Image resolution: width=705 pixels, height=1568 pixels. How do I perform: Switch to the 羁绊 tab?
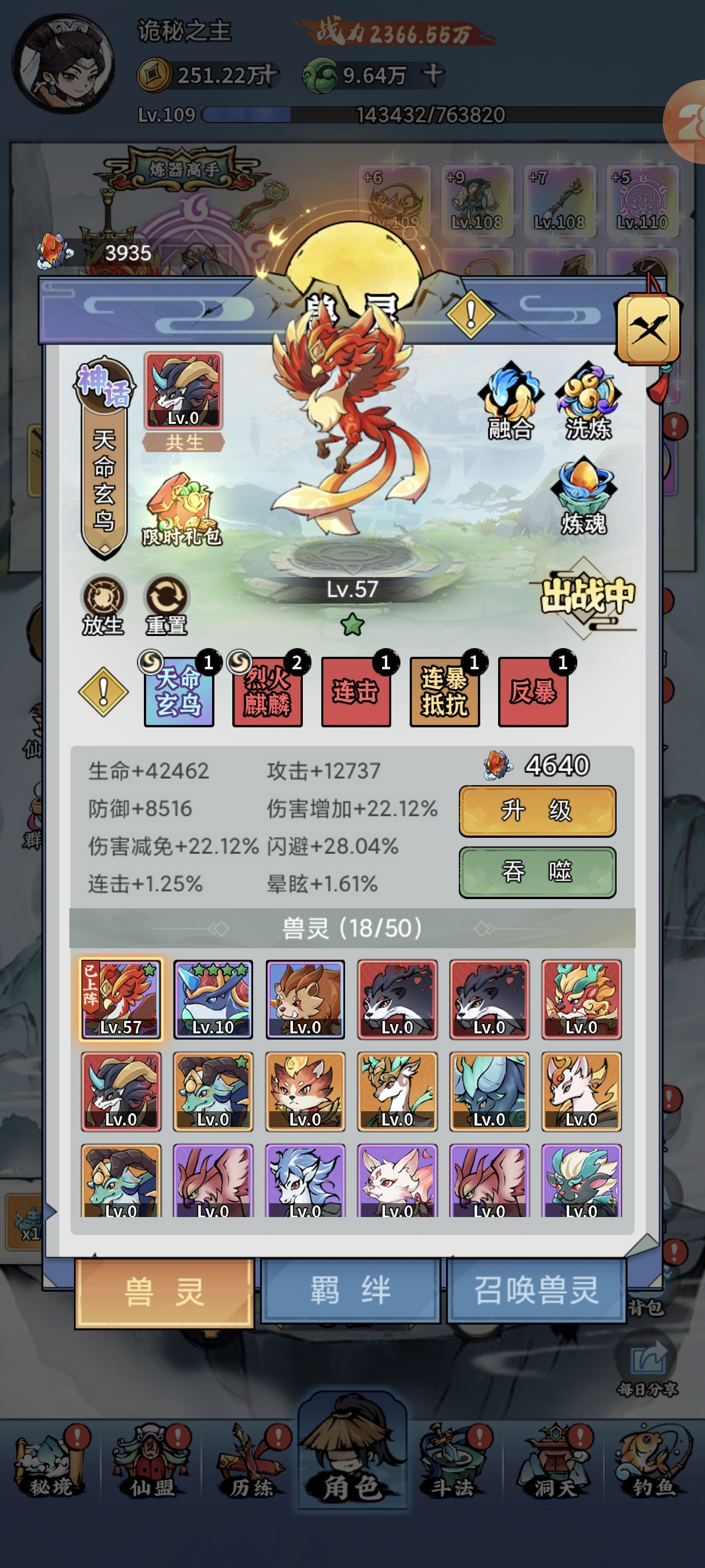pyautogui.click(x=350, y=1291)
